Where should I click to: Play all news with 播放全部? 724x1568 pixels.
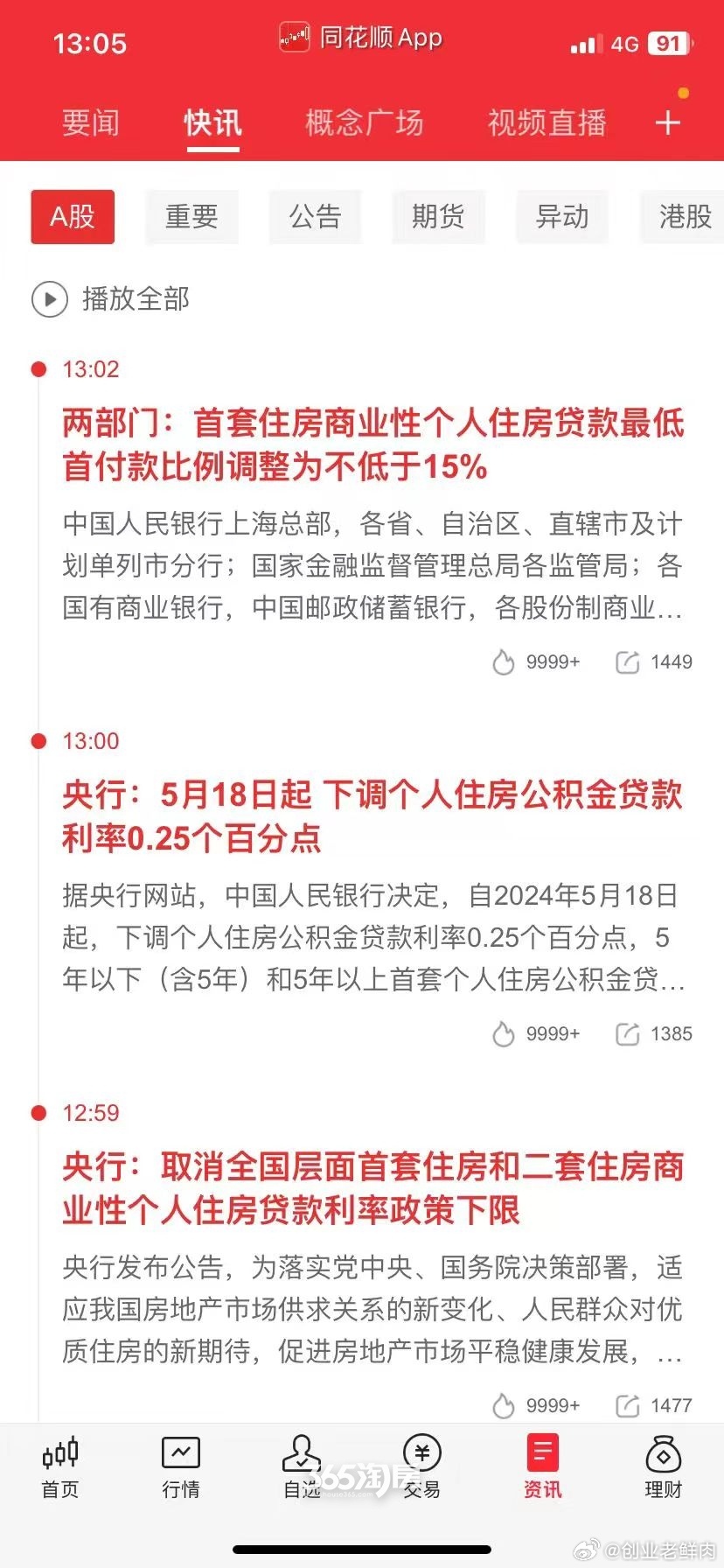[111, 299]
